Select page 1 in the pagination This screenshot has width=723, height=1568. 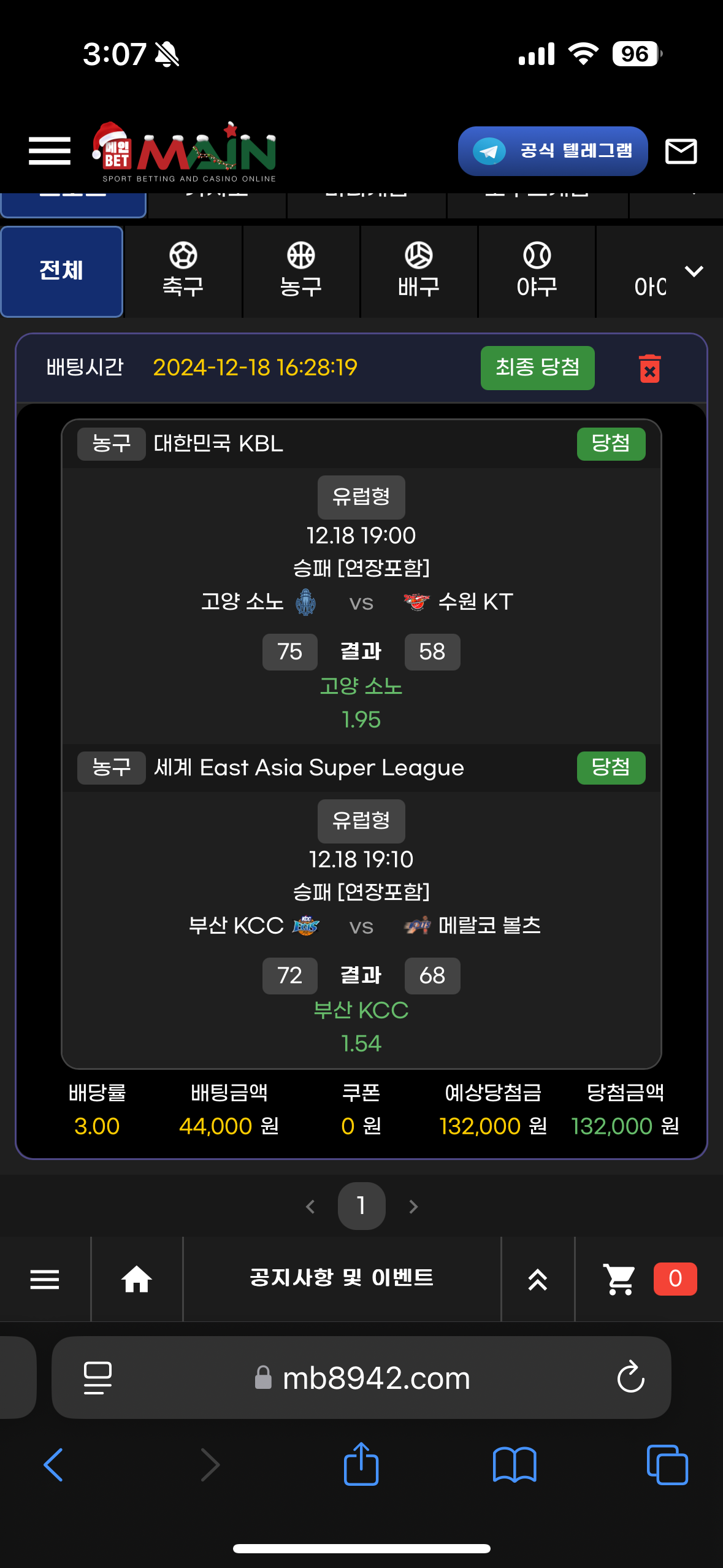click(x=361, y=1205)
